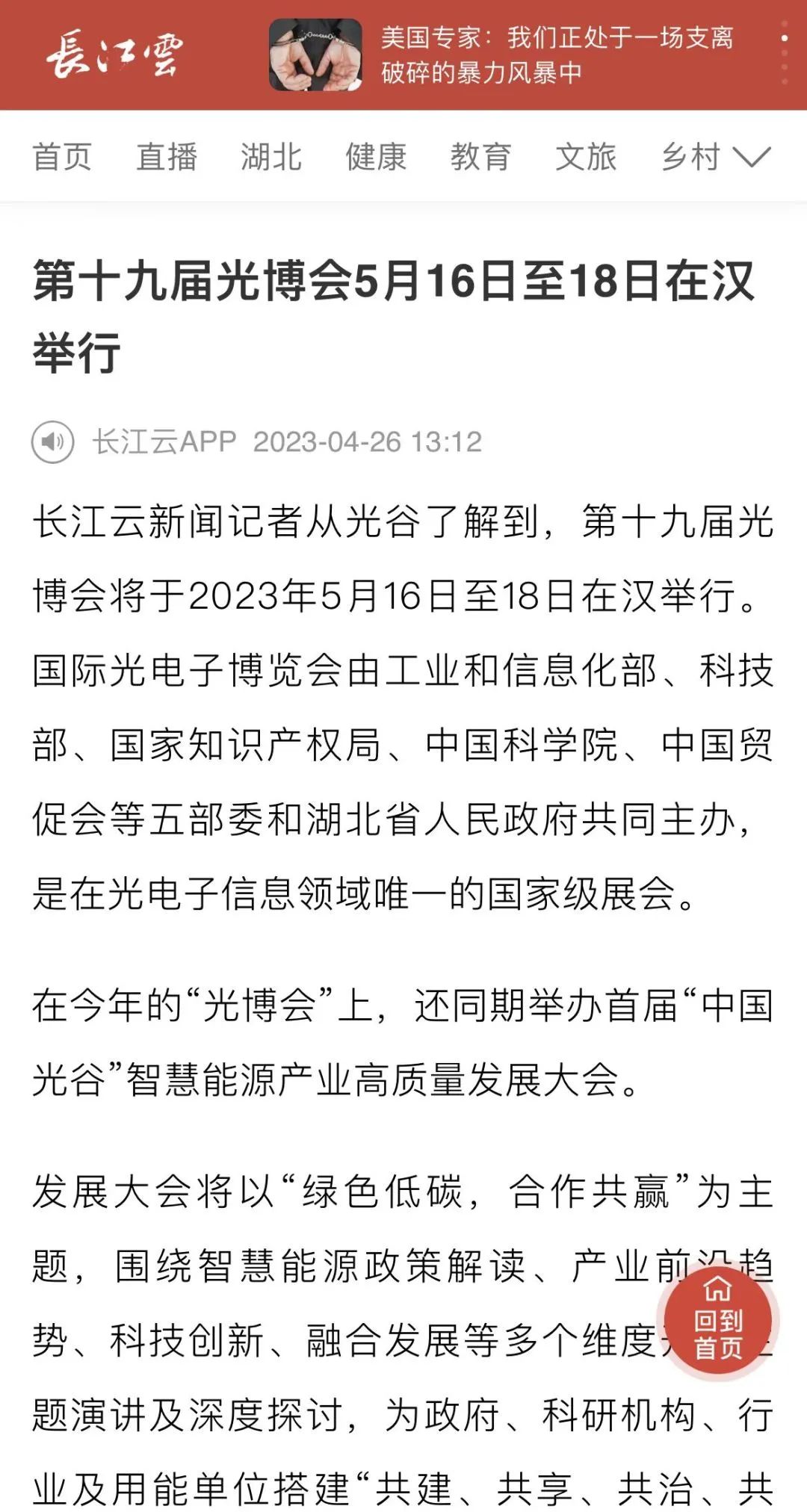This screenshot has width=807, height=1512.
Task: Switch to the 乡村 tab
Action: (x=690, y=157)
